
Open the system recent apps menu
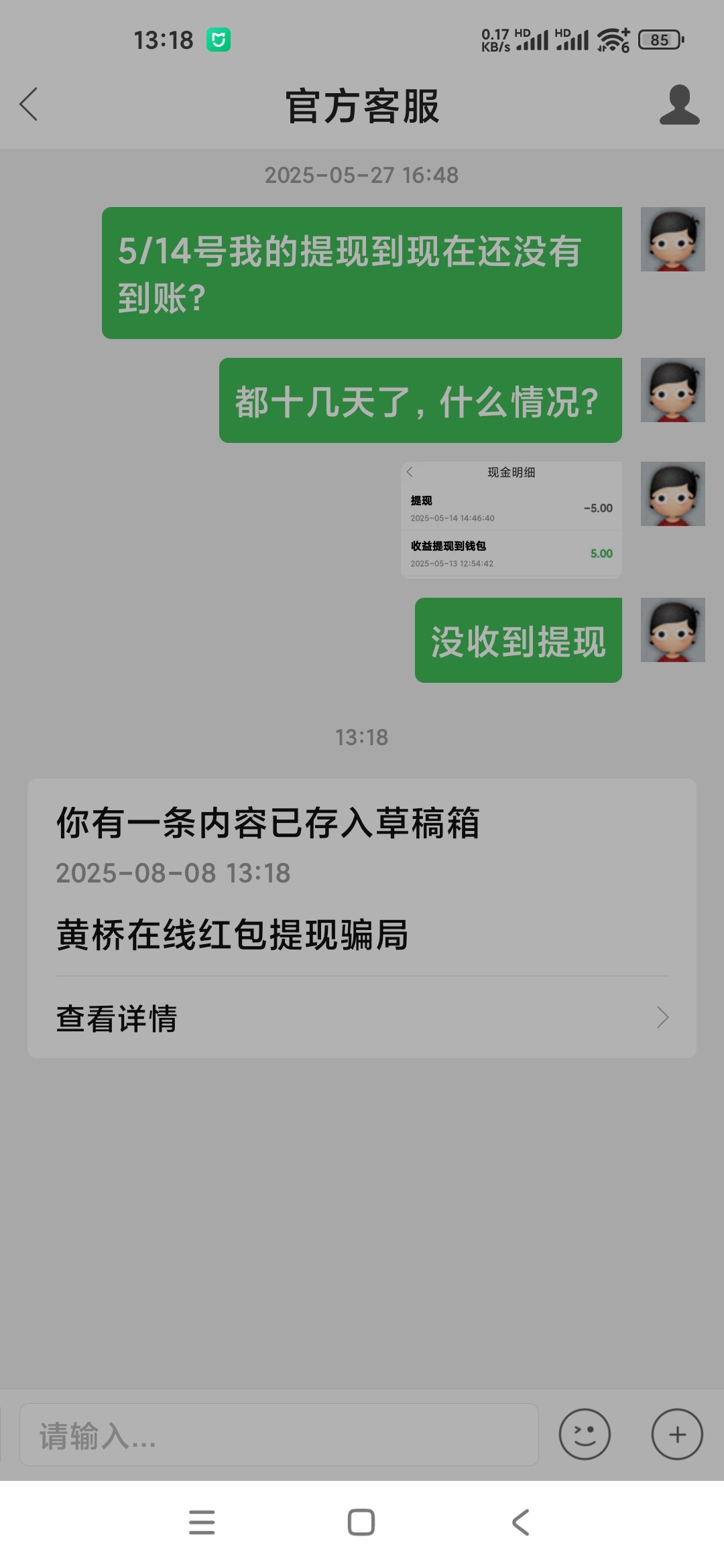click(202, 1522)
